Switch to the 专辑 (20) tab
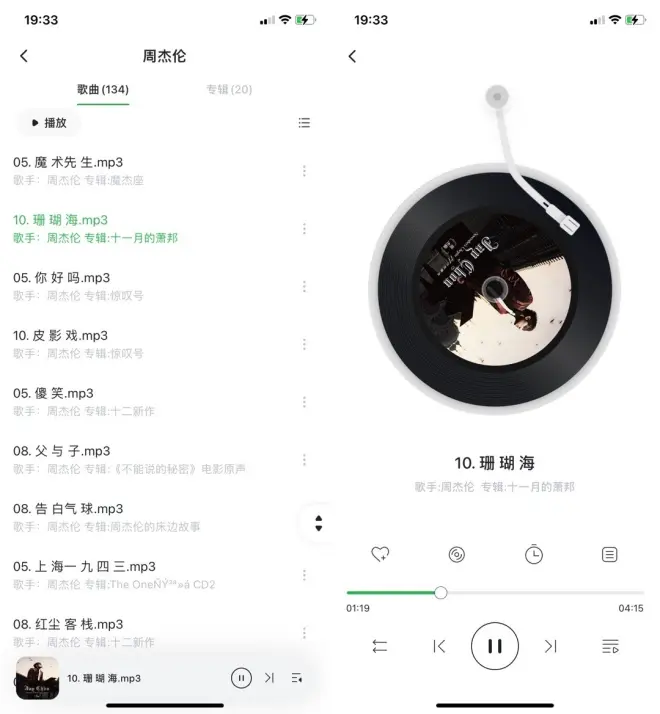The height and width of the screenshot is (714, 660). click(228, 89)
